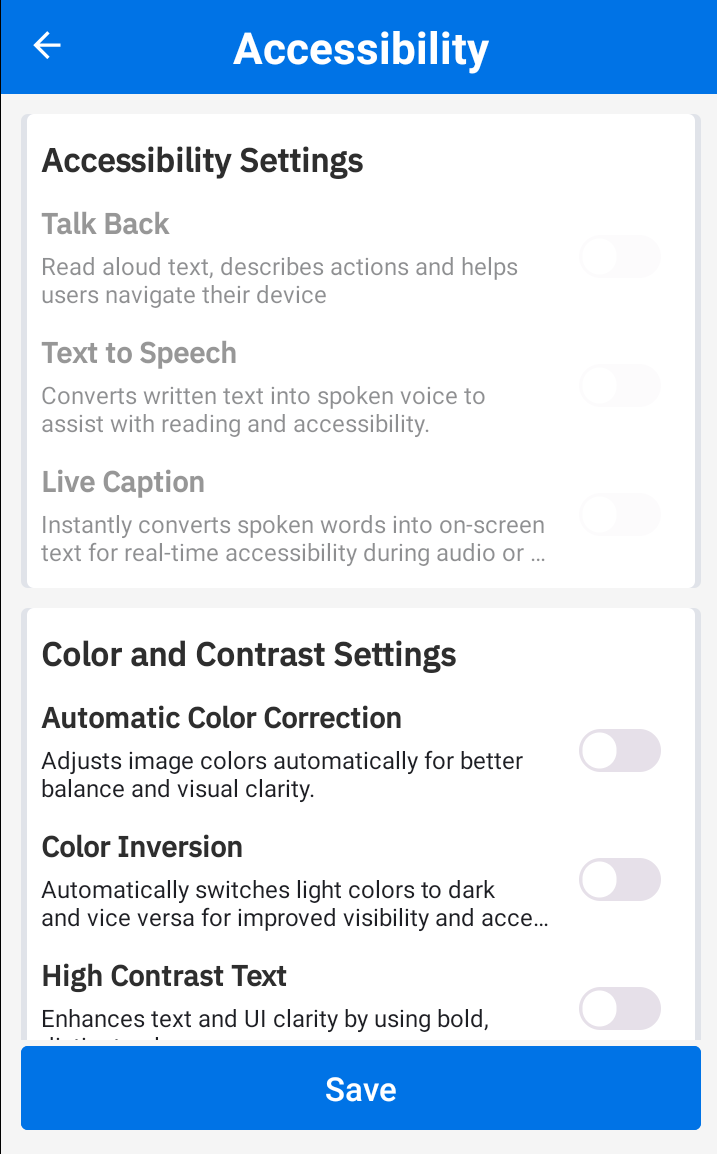The image size is (717, 1154).
Task: Enable Automatic Color Correction
Action: 619,751
